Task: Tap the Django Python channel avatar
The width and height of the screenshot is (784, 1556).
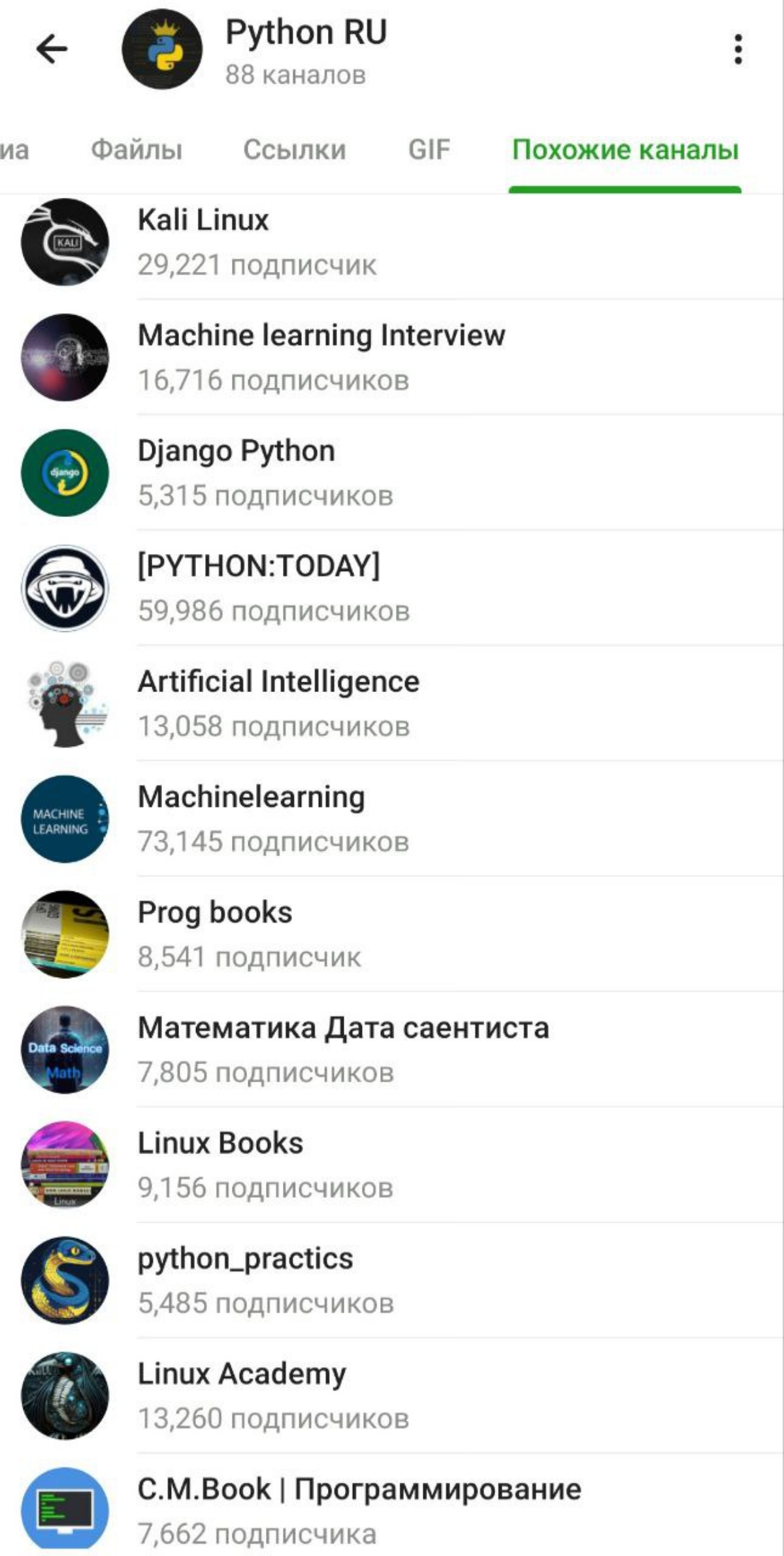Action: click(65, 472)
